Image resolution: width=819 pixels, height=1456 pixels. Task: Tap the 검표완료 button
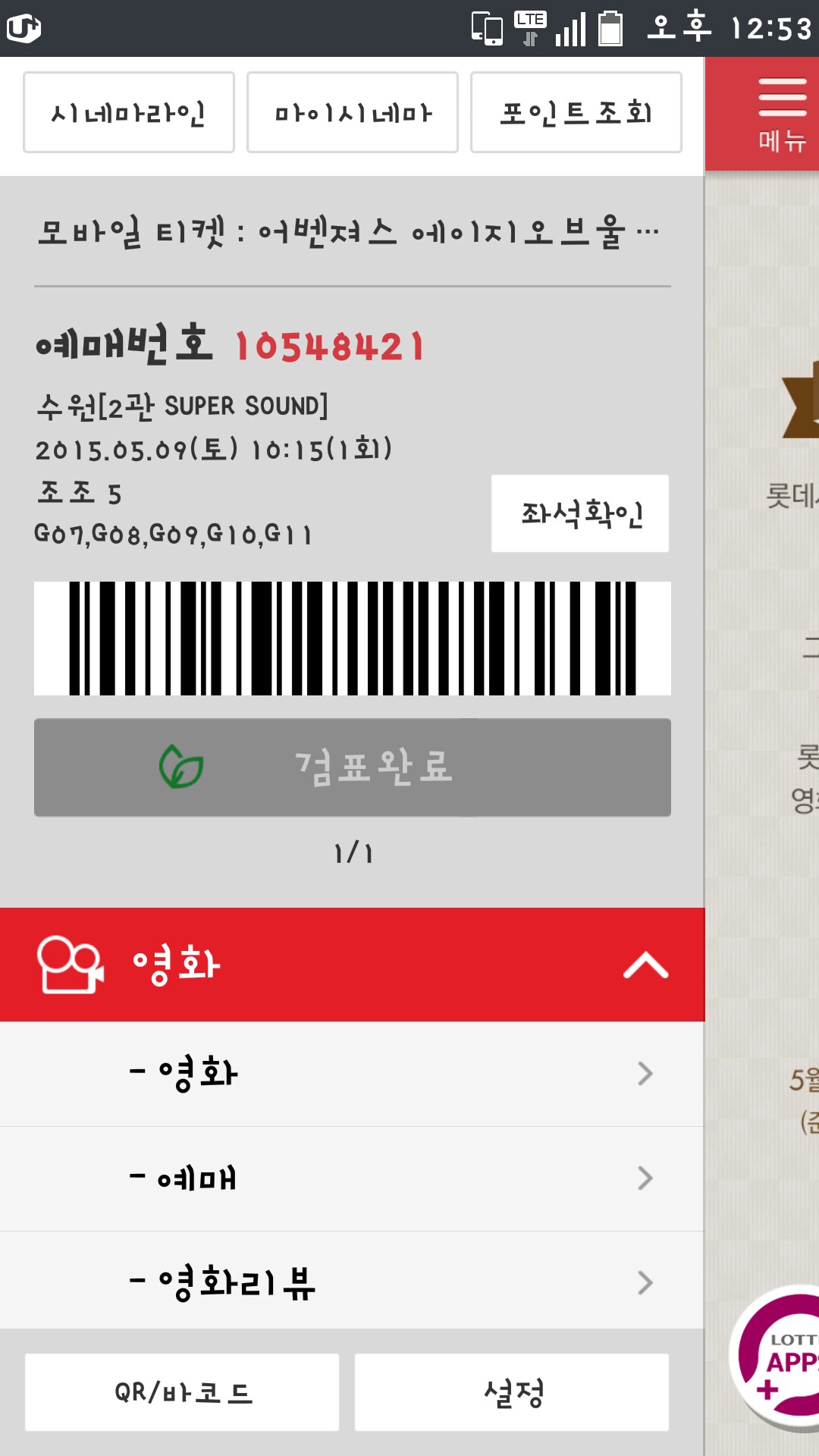[353, 767]
